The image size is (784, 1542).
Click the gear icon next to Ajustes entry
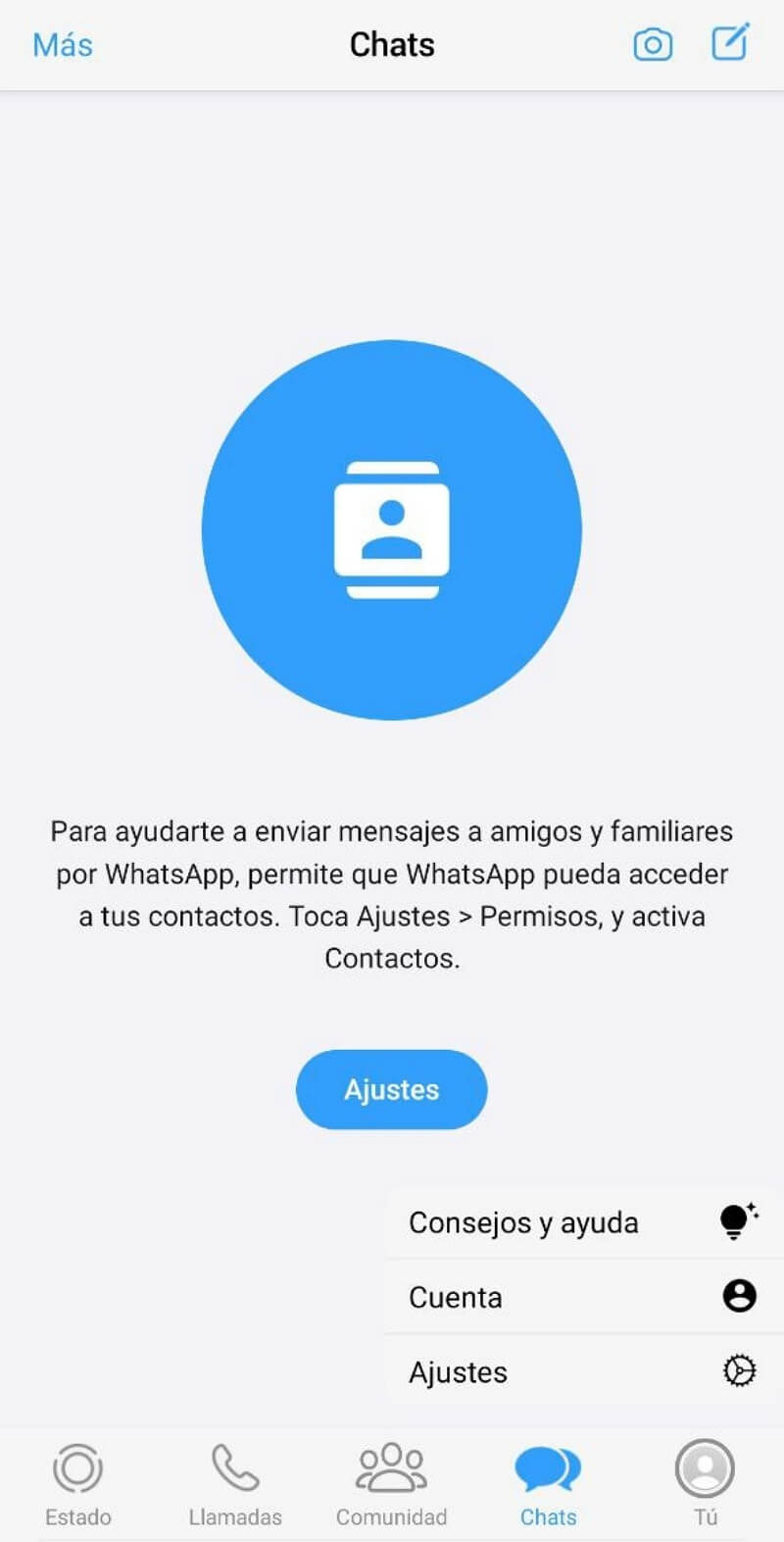[737, 1371]
